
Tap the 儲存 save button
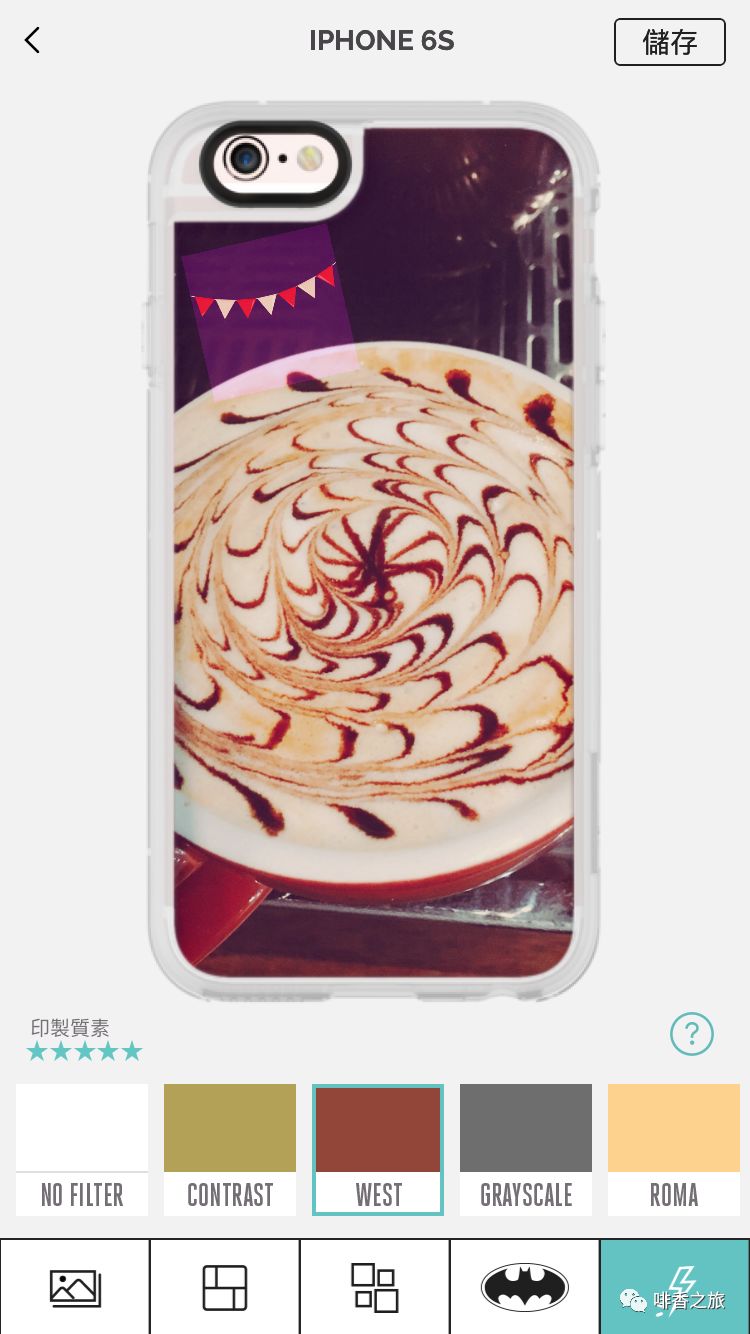pos(669,42)
